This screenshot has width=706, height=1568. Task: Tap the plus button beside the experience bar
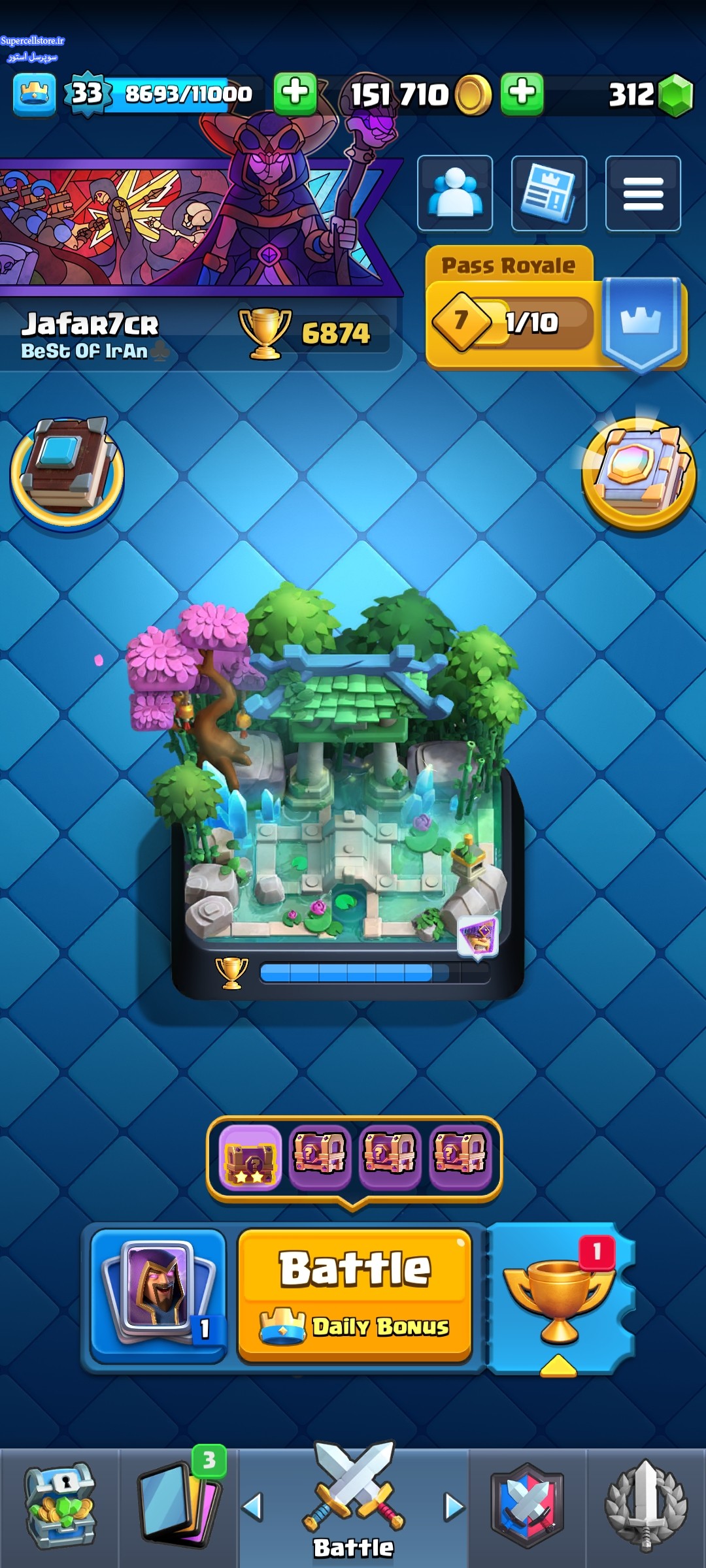(295, 93)
